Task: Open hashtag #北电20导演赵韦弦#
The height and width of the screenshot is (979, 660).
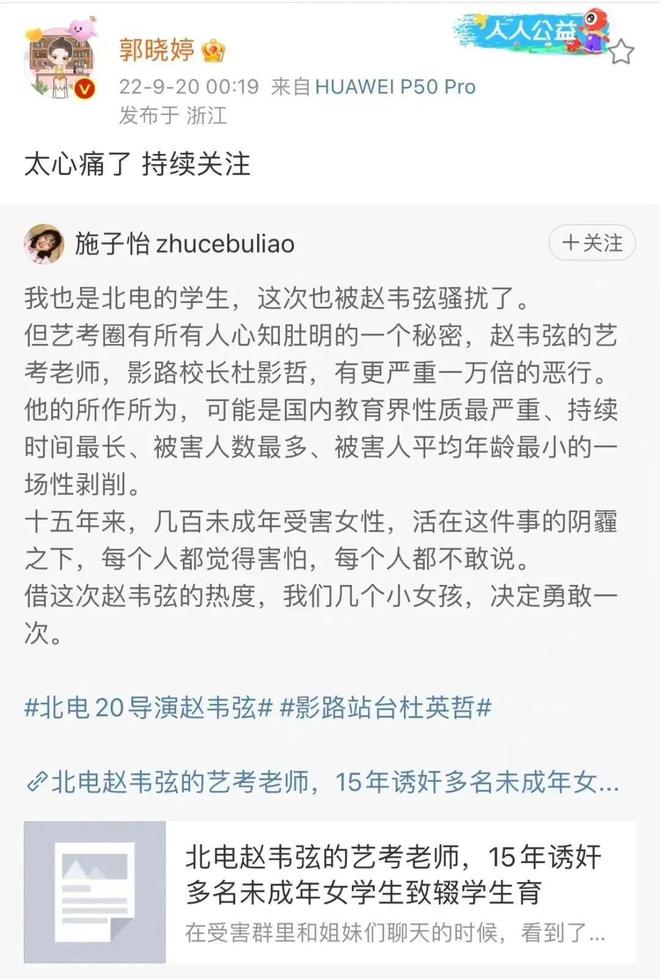Action: pos(149,708)
